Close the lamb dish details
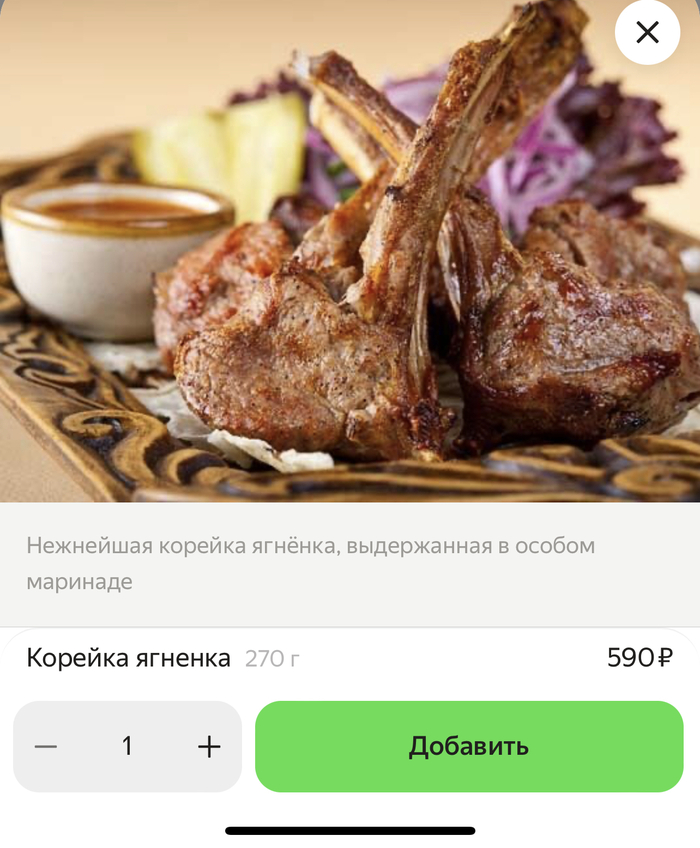This screenshot has width=700, height=848. point(647,33)
